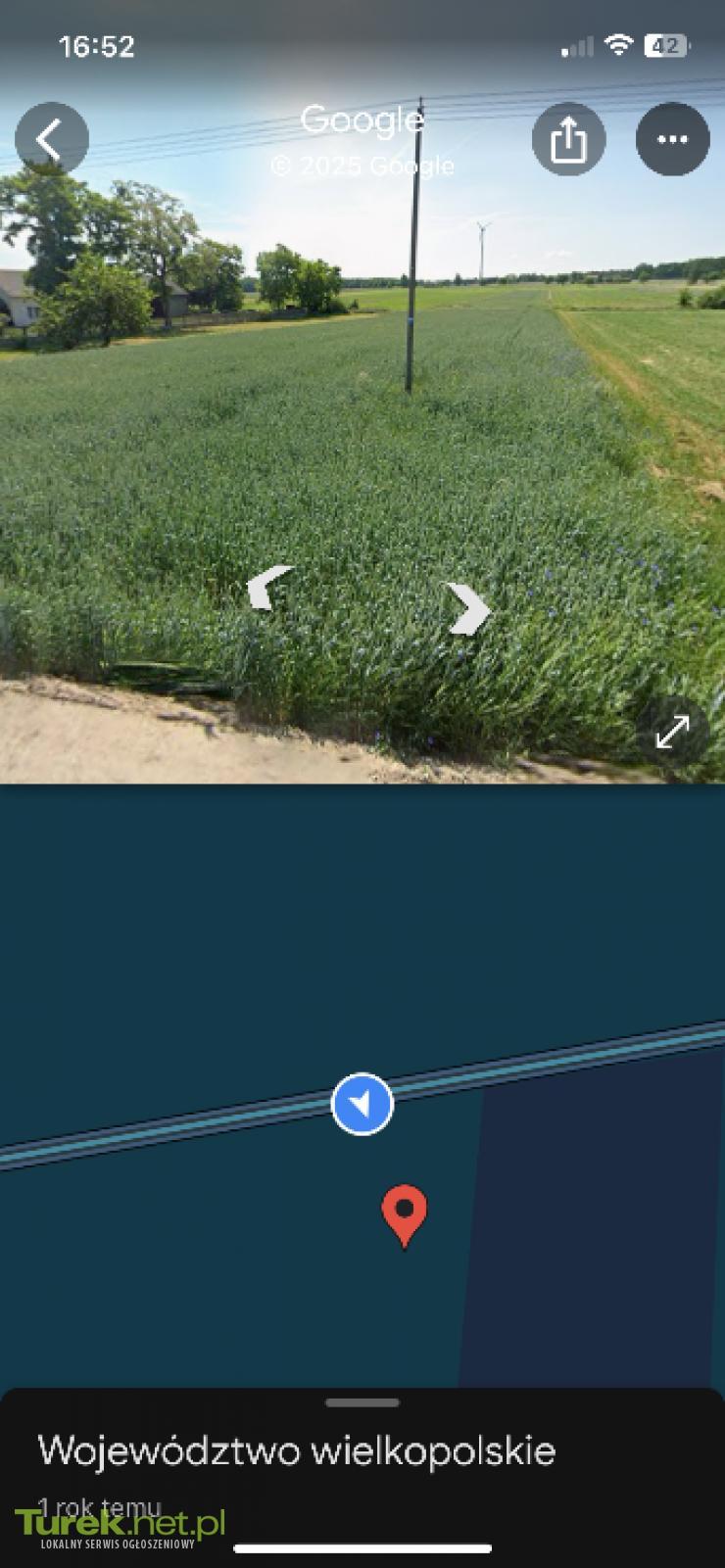Move right along the road arrow
Image resolution: width=725 pixels, height=1568 pixels.
(x=467, y=608)
